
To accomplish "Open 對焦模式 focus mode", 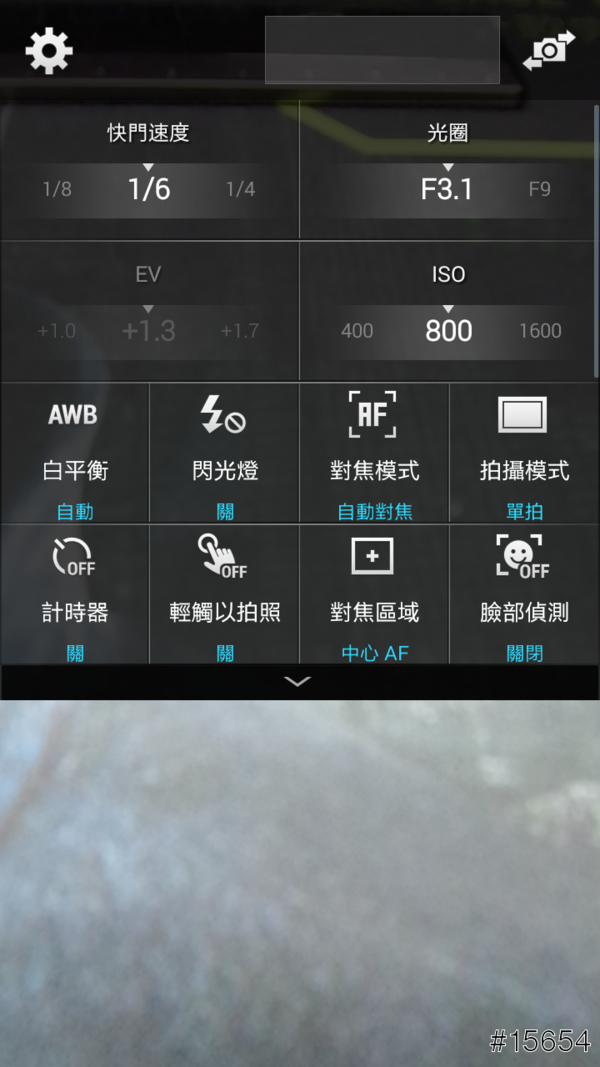I will point(374,453).
